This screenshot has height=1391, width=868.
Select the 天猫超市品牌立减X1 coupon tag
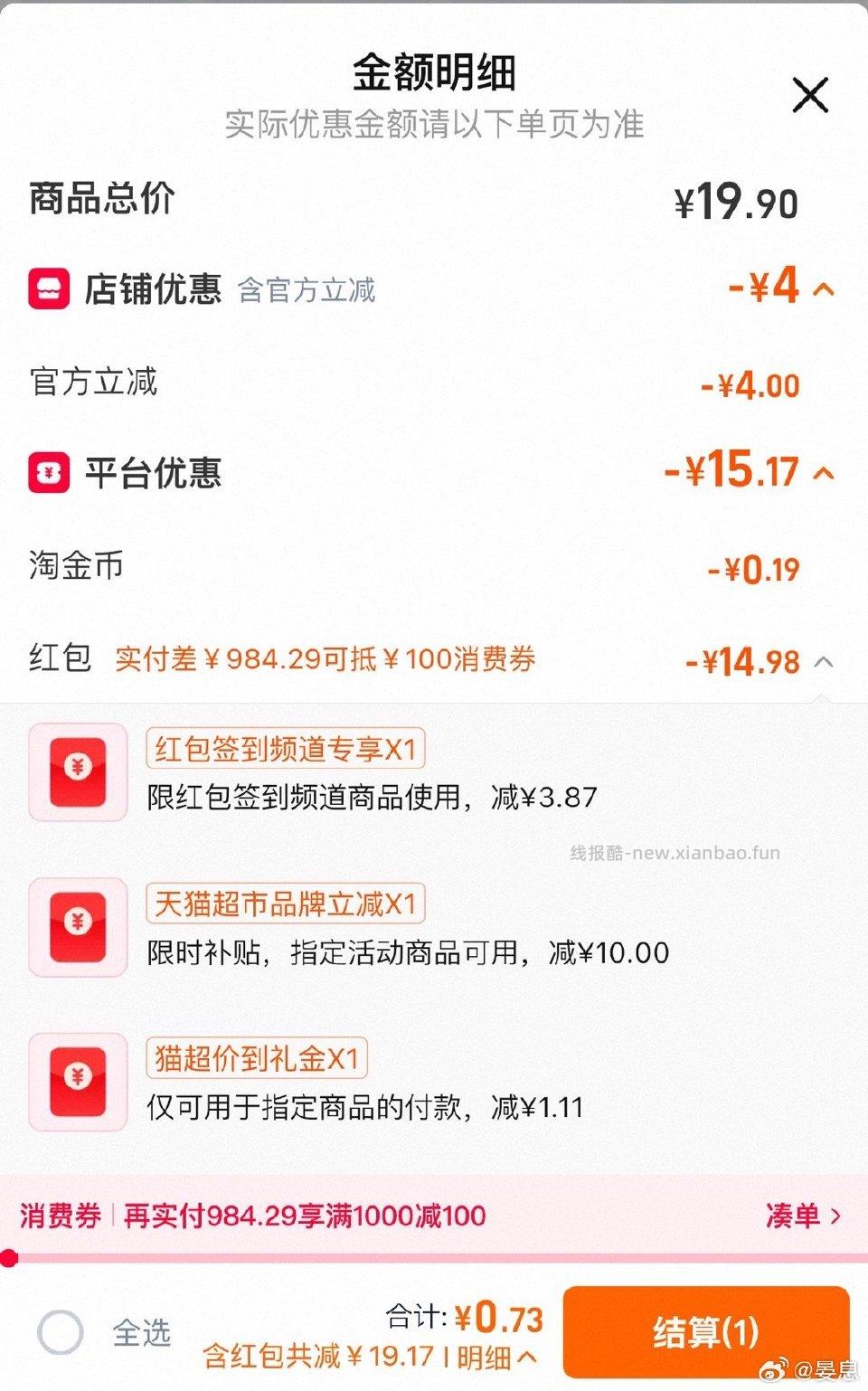[x=286, y=902]
